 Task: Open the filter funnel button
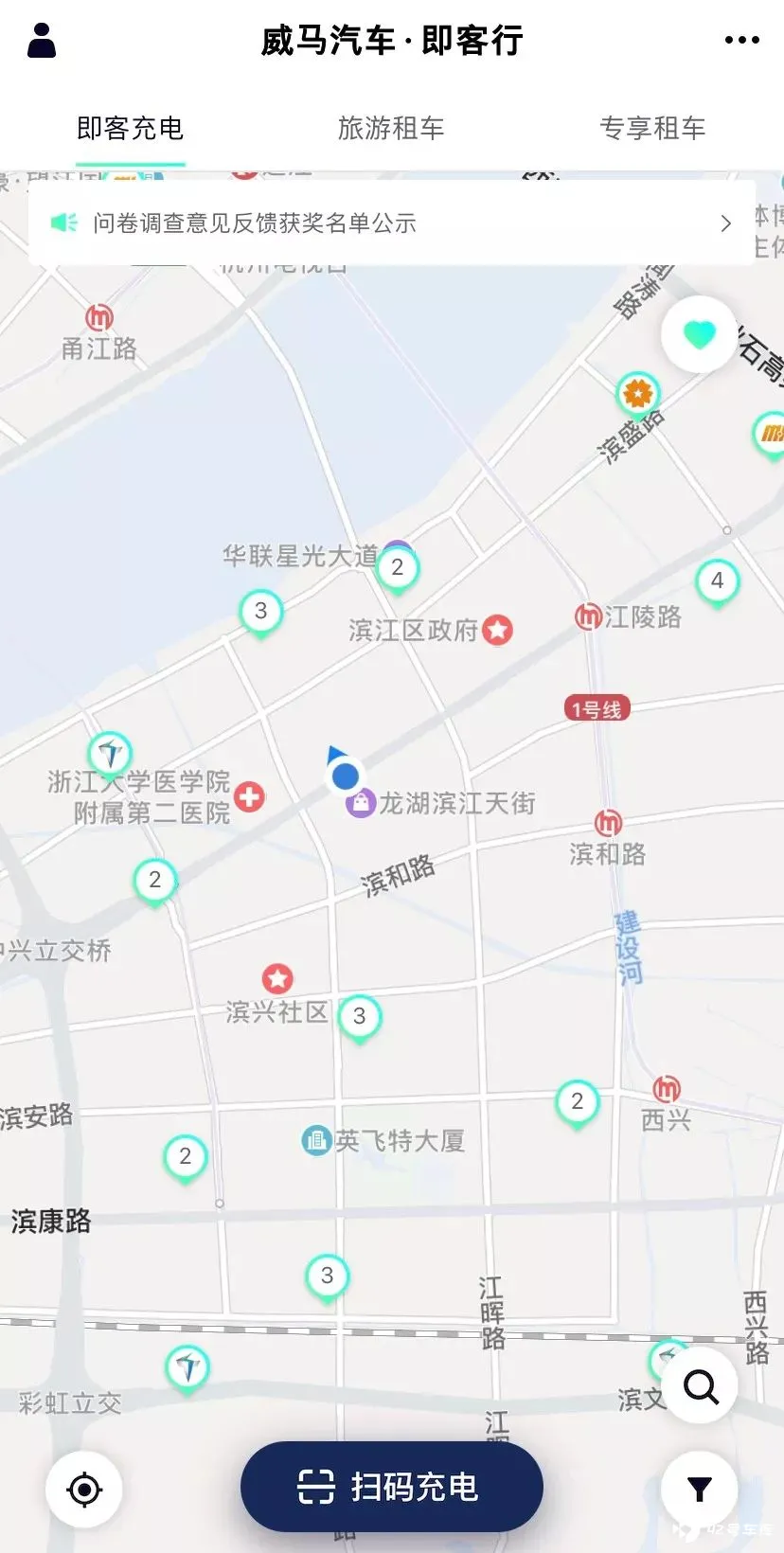coord(700,1490)
